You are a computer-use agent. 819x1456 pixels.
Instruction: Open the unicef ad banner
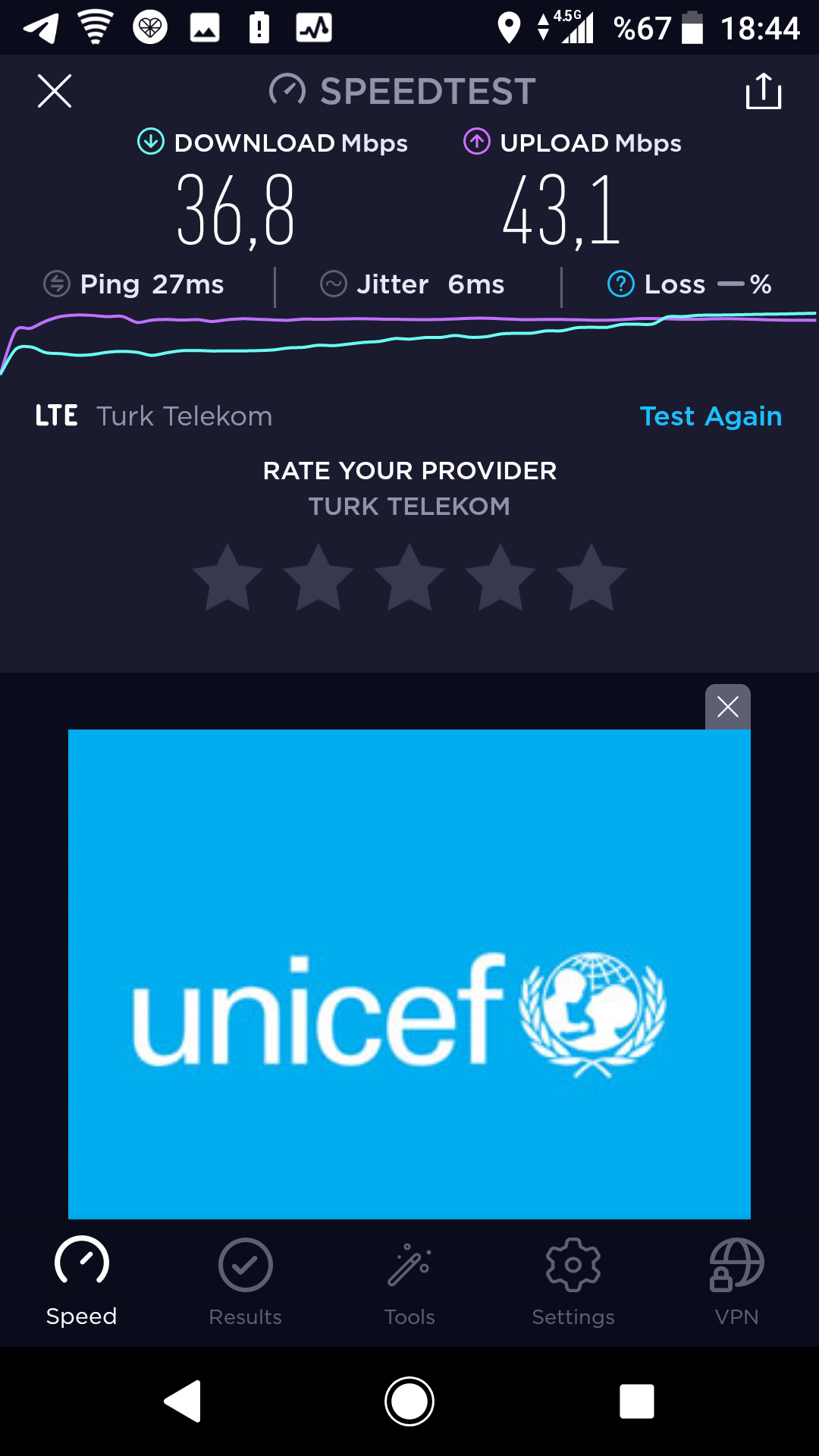[409, 974]
